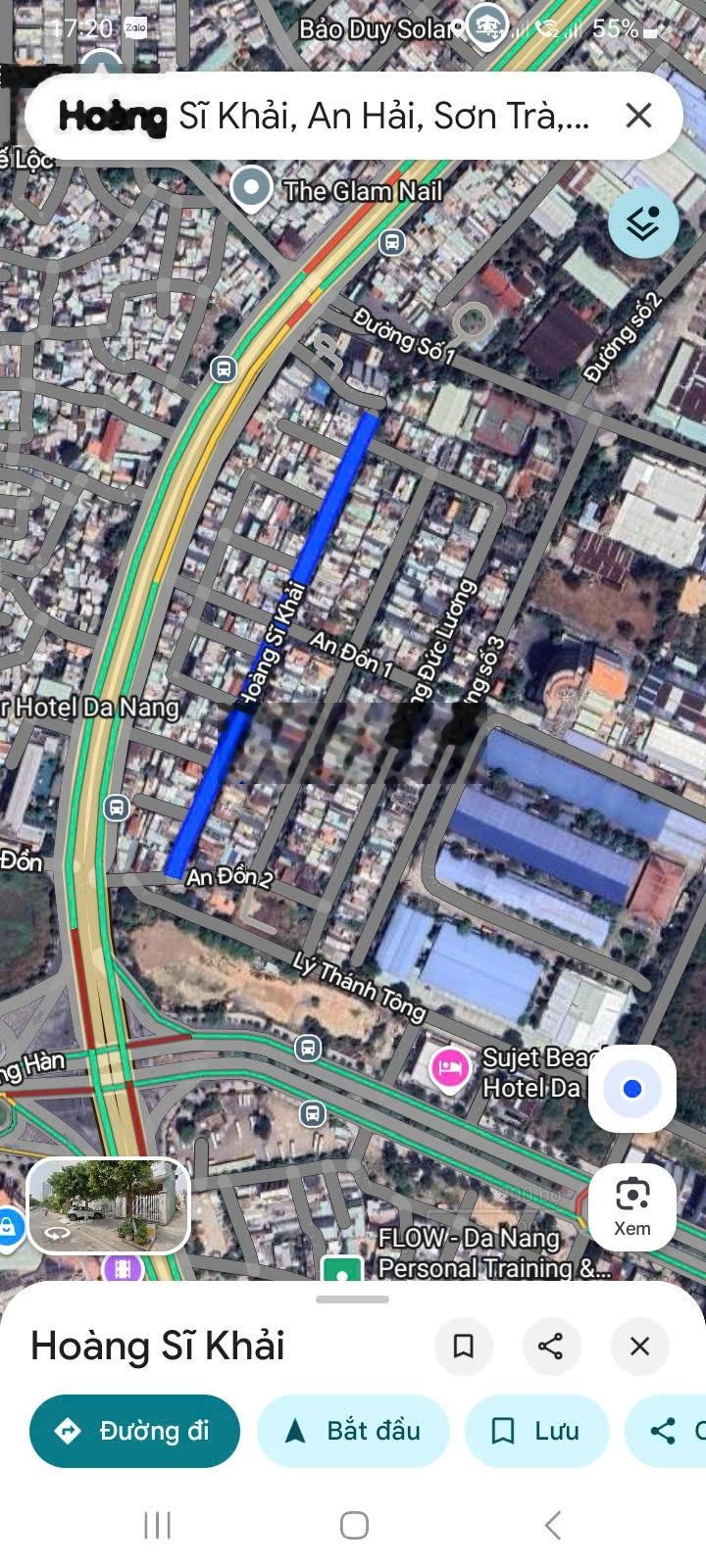
Task: Go to the home screen
Action: (x=354, y=1525)
